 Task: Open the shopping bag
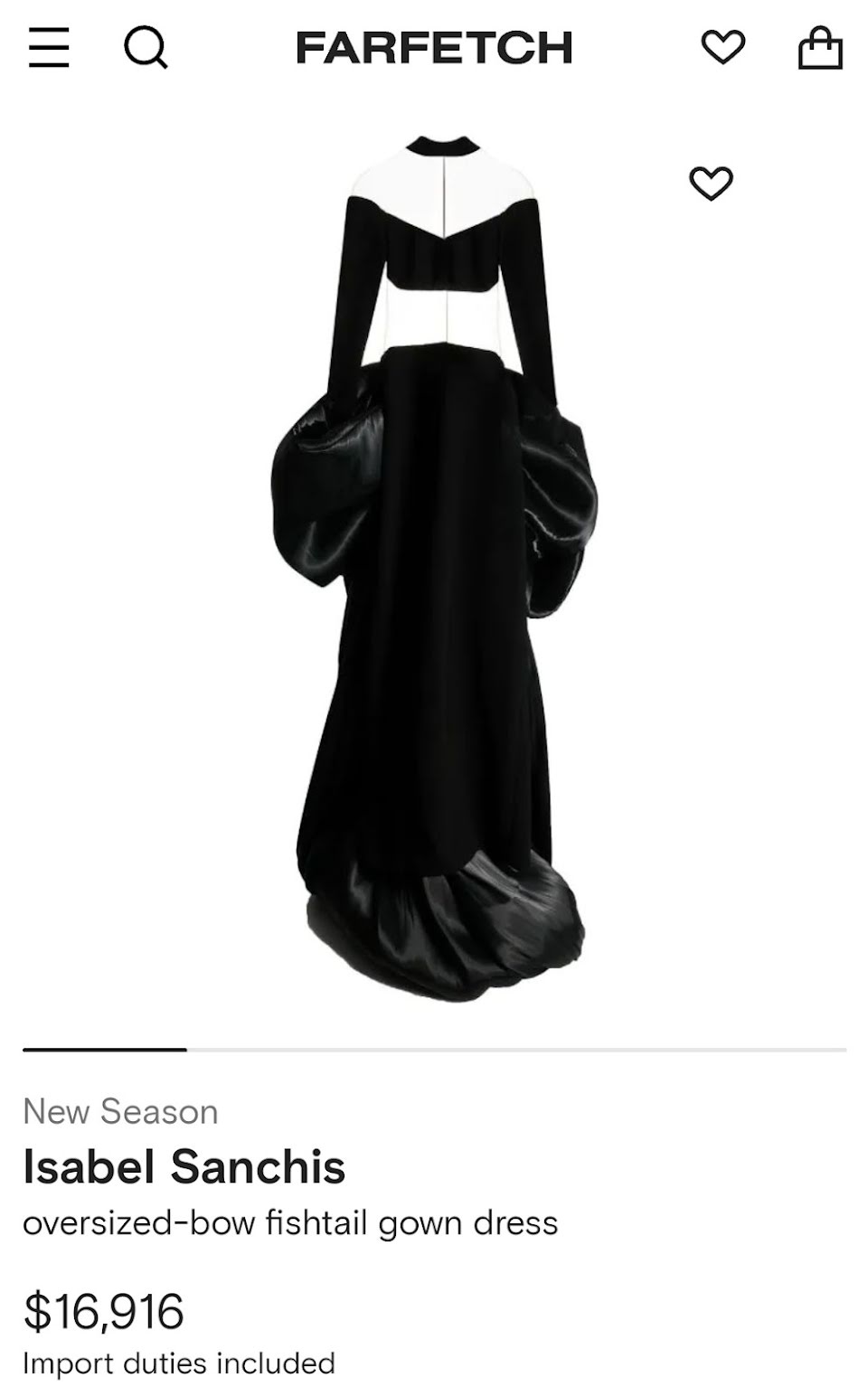click(820, 47)
